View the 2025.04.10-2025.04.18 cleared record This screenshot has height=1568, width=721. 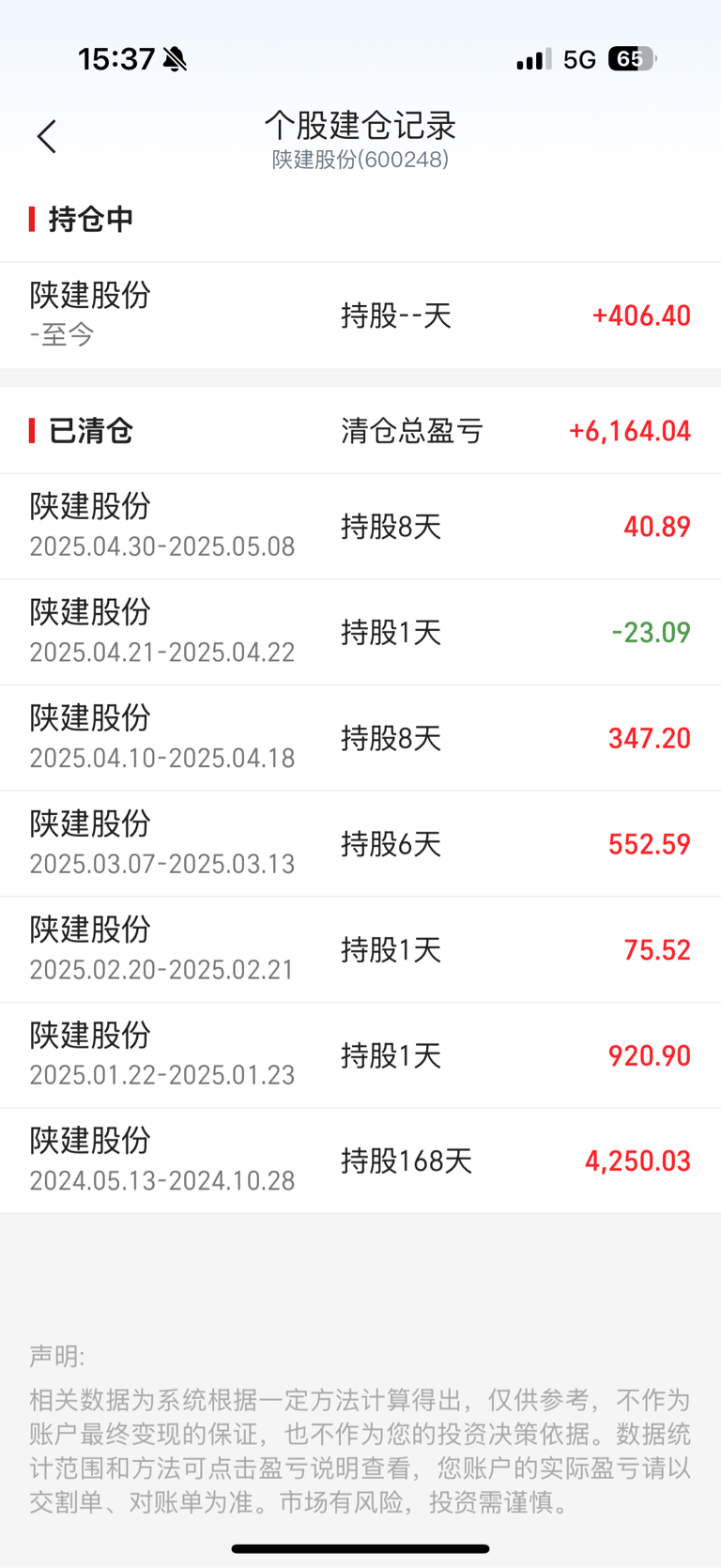click(x=360, y=738)
